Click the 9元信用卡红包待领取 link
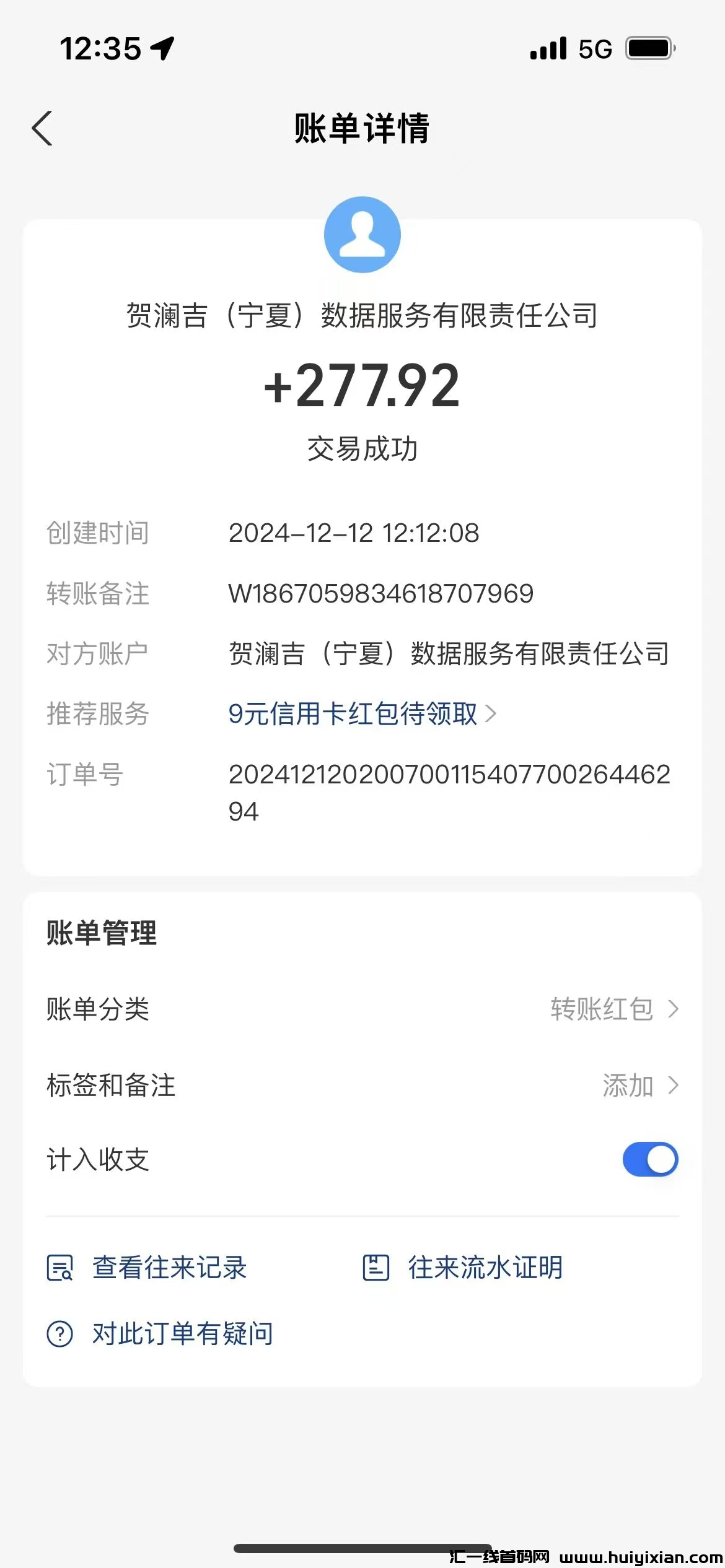 coord(351,713)
